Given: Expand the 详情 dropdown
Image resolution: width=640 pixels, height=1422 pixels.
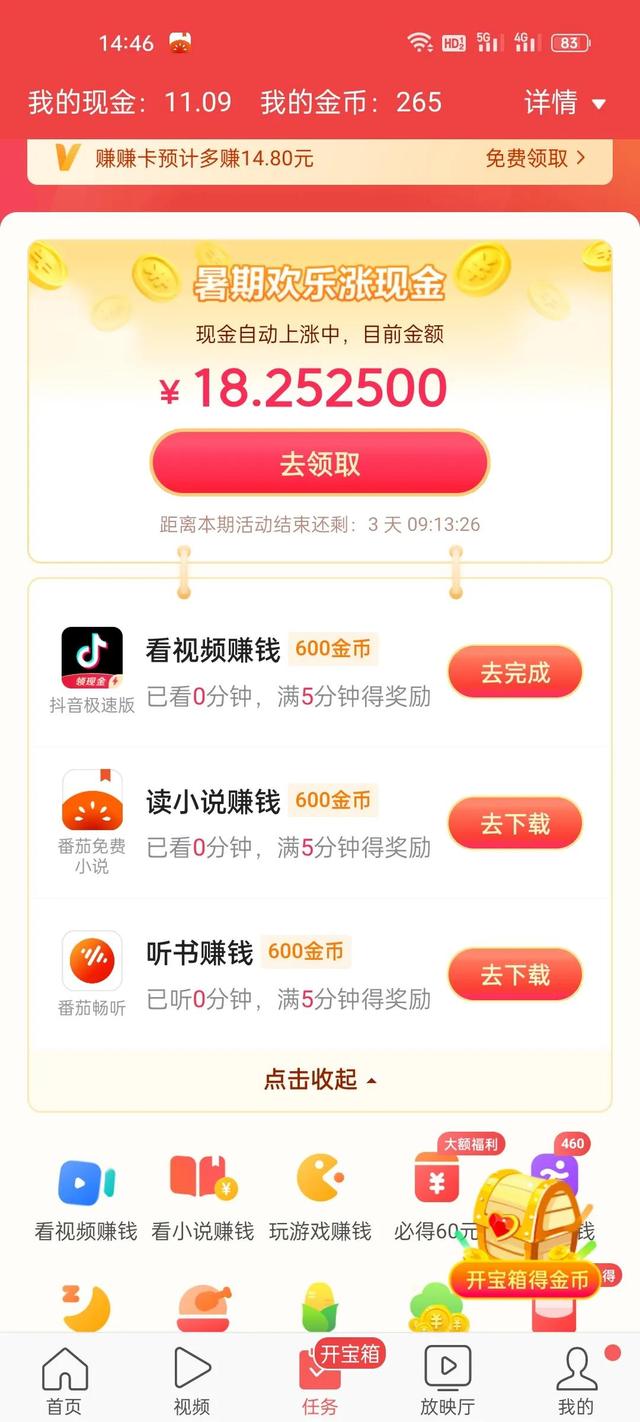Looking at the screenshot, I should click(565, 102).
